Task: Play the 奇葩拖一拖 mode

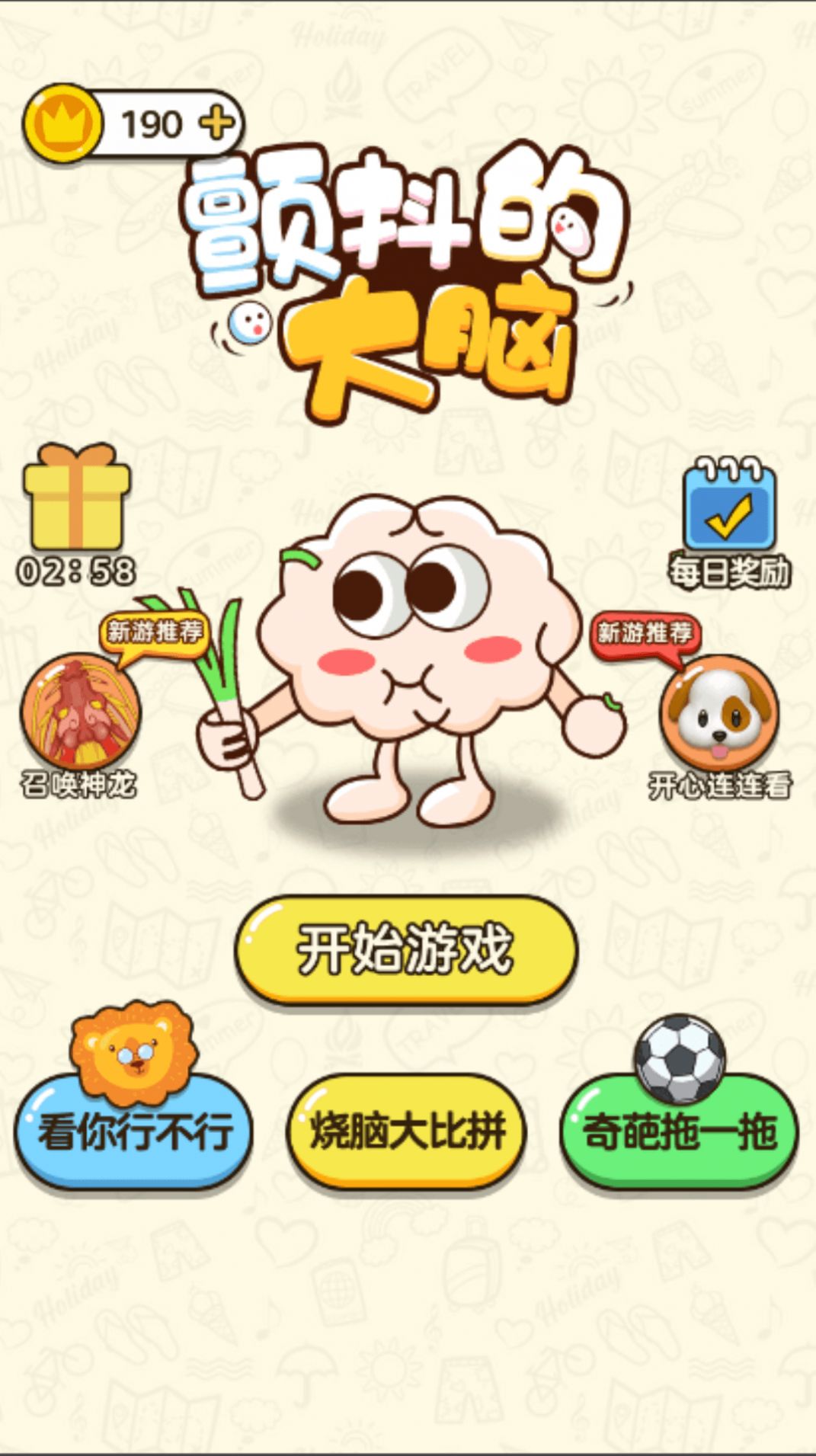Action: pos(679,1131)
